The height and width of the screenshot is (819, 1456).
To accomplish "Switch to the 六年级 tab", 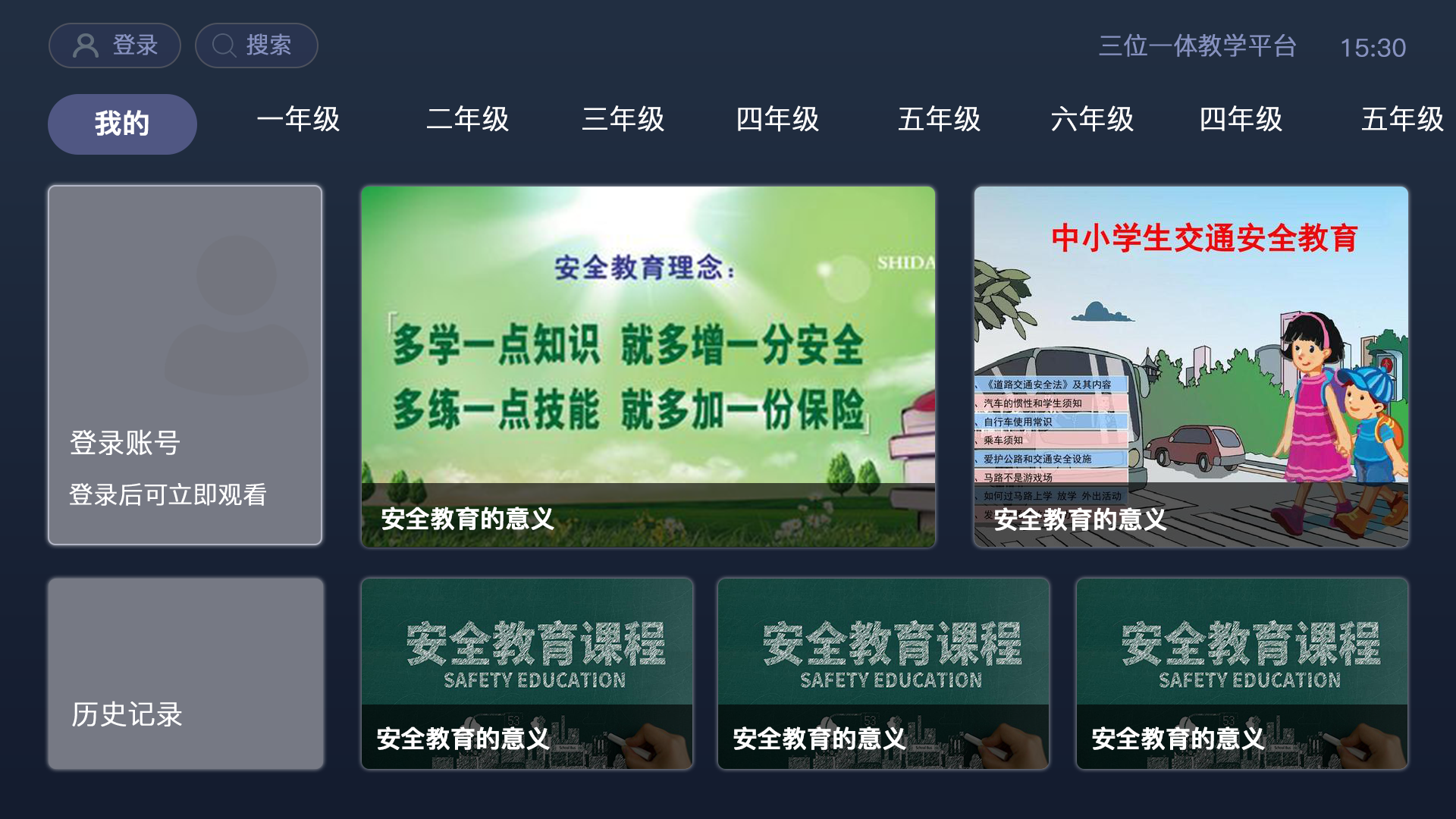I will 1092,119.
